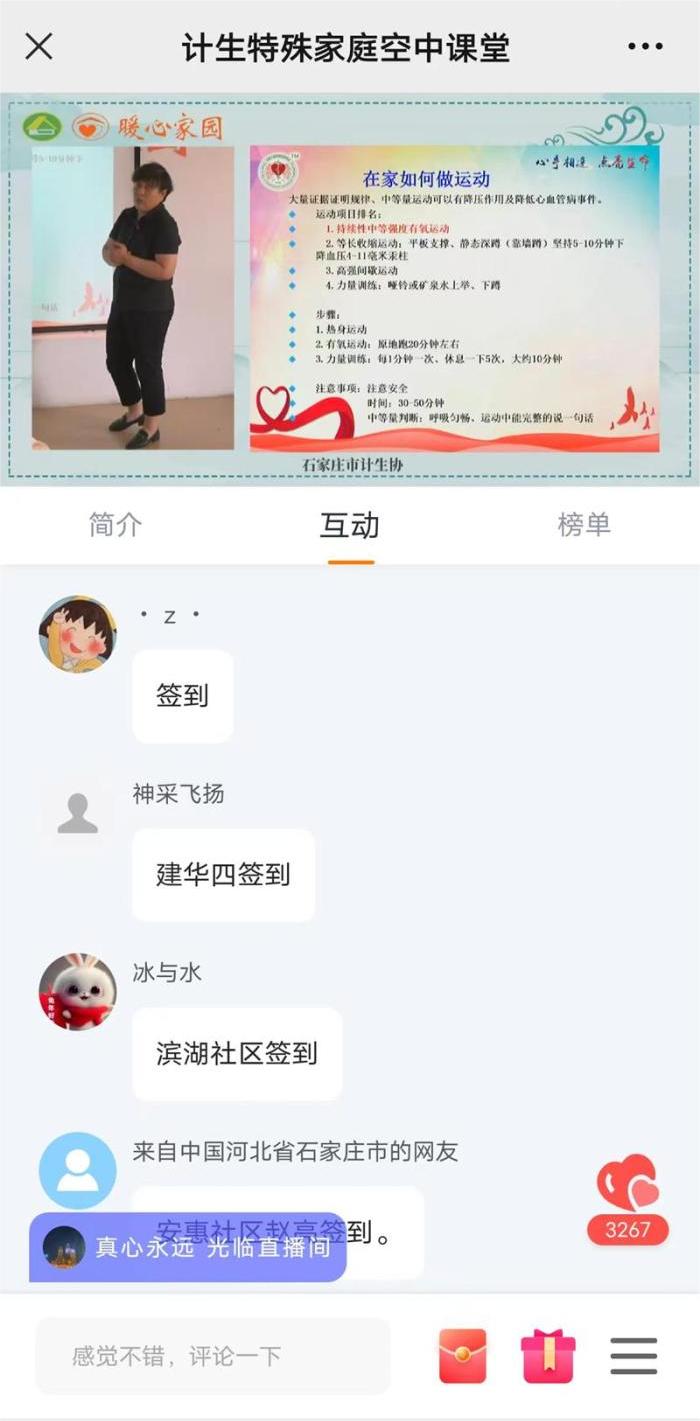Open the three-dot overflow menu

click(645, 46)
